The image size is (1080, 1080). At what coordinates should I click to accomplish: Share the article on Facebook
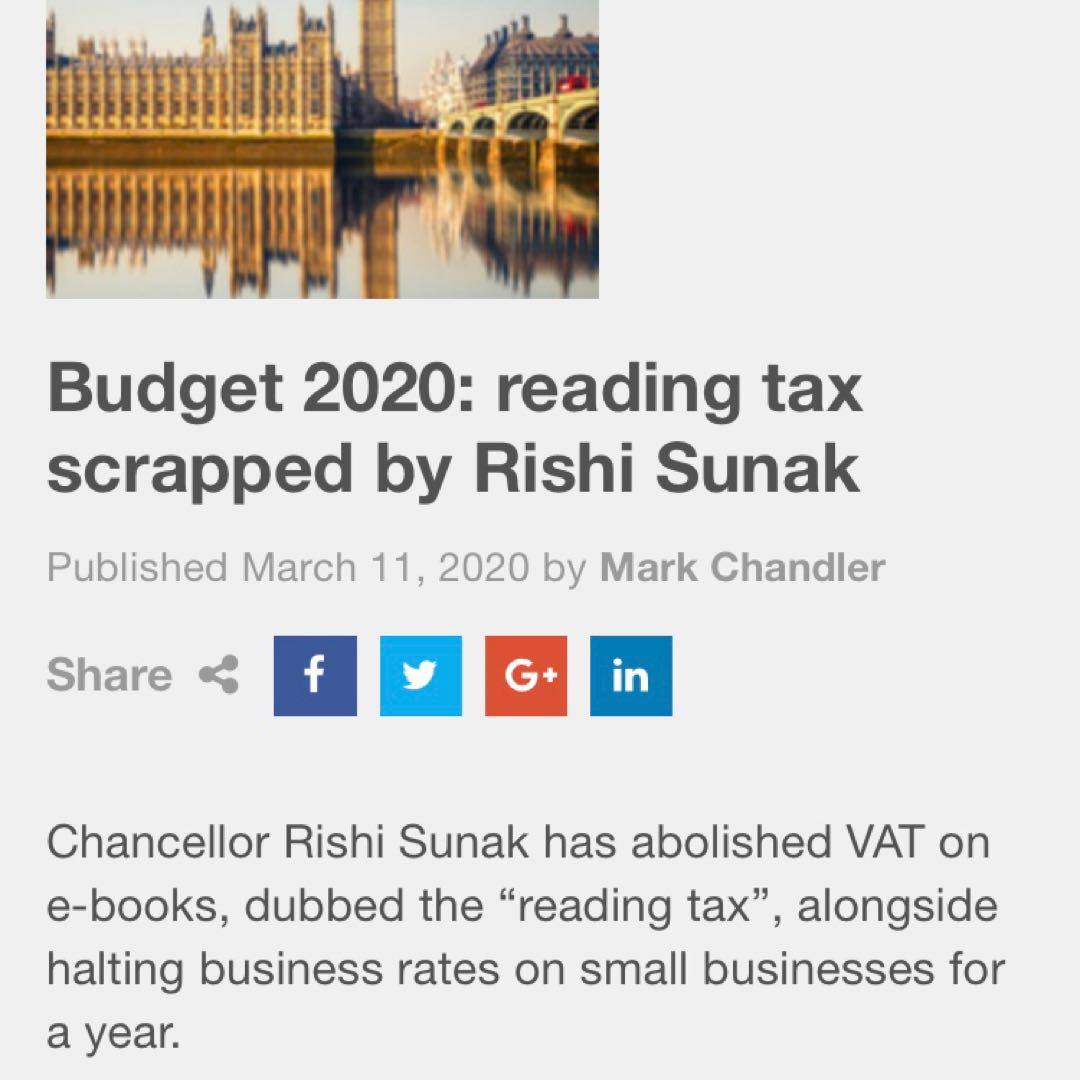point(315,676)
